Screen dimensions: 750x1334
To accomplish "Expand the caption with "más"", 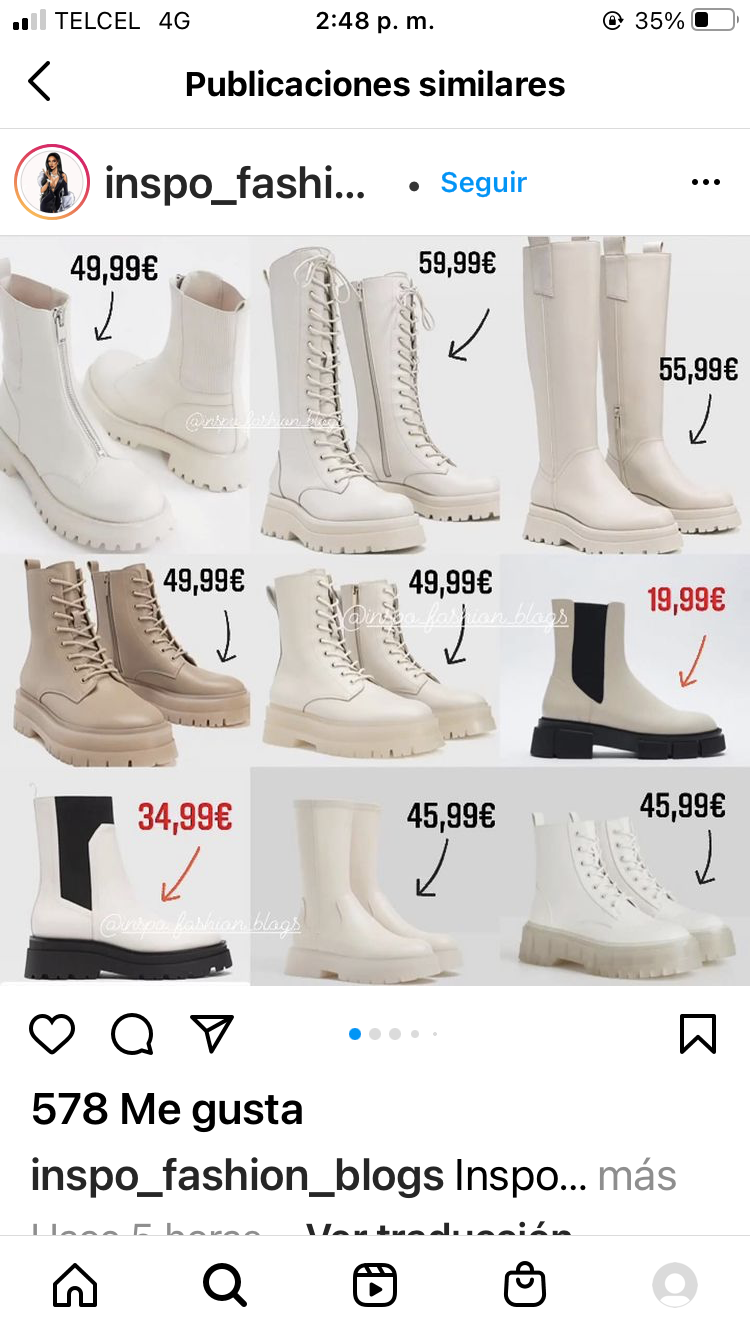I will click(x=636, y=1176).
